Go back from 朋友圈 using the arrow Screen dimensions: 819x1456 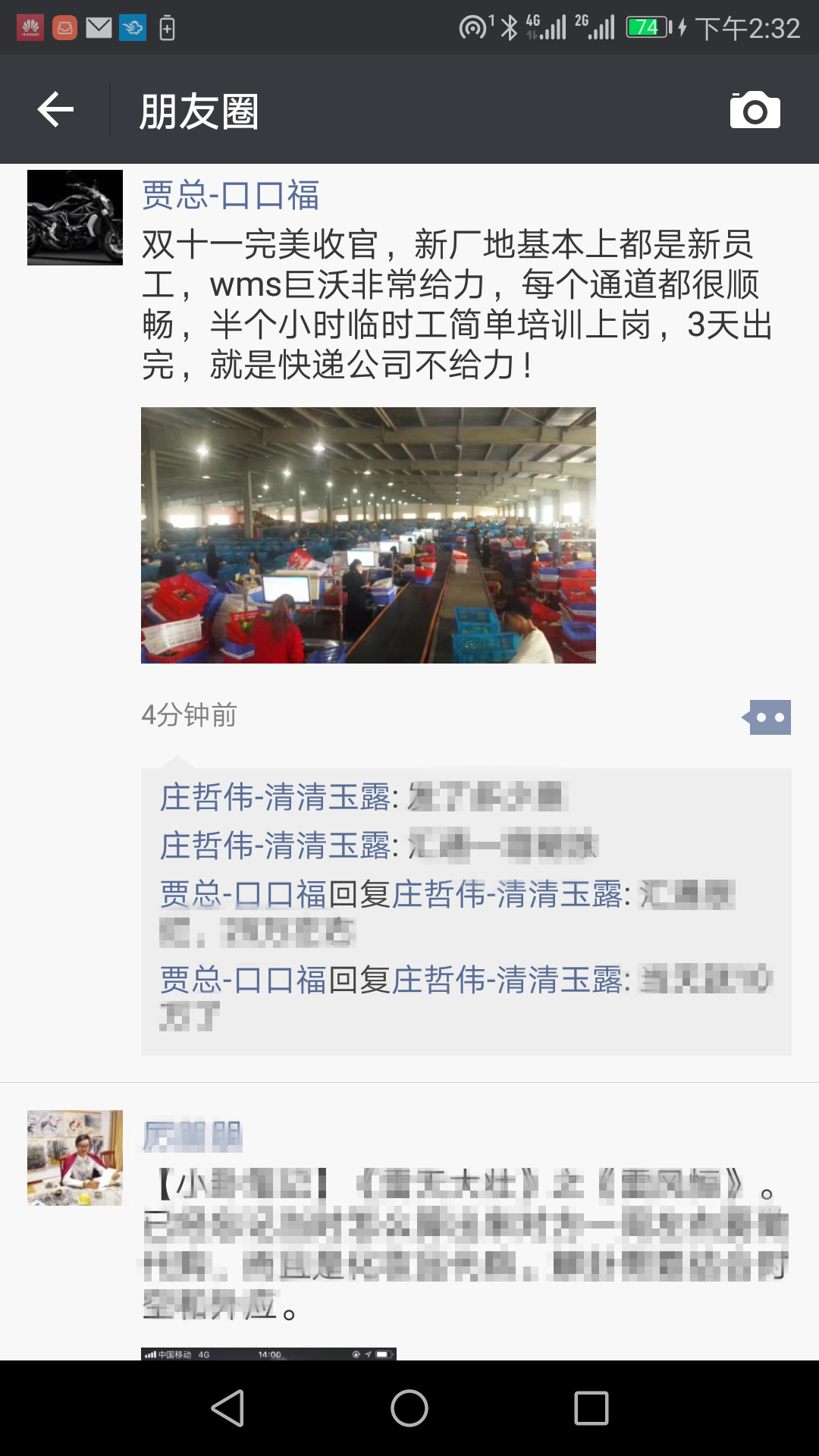(55, 110)
